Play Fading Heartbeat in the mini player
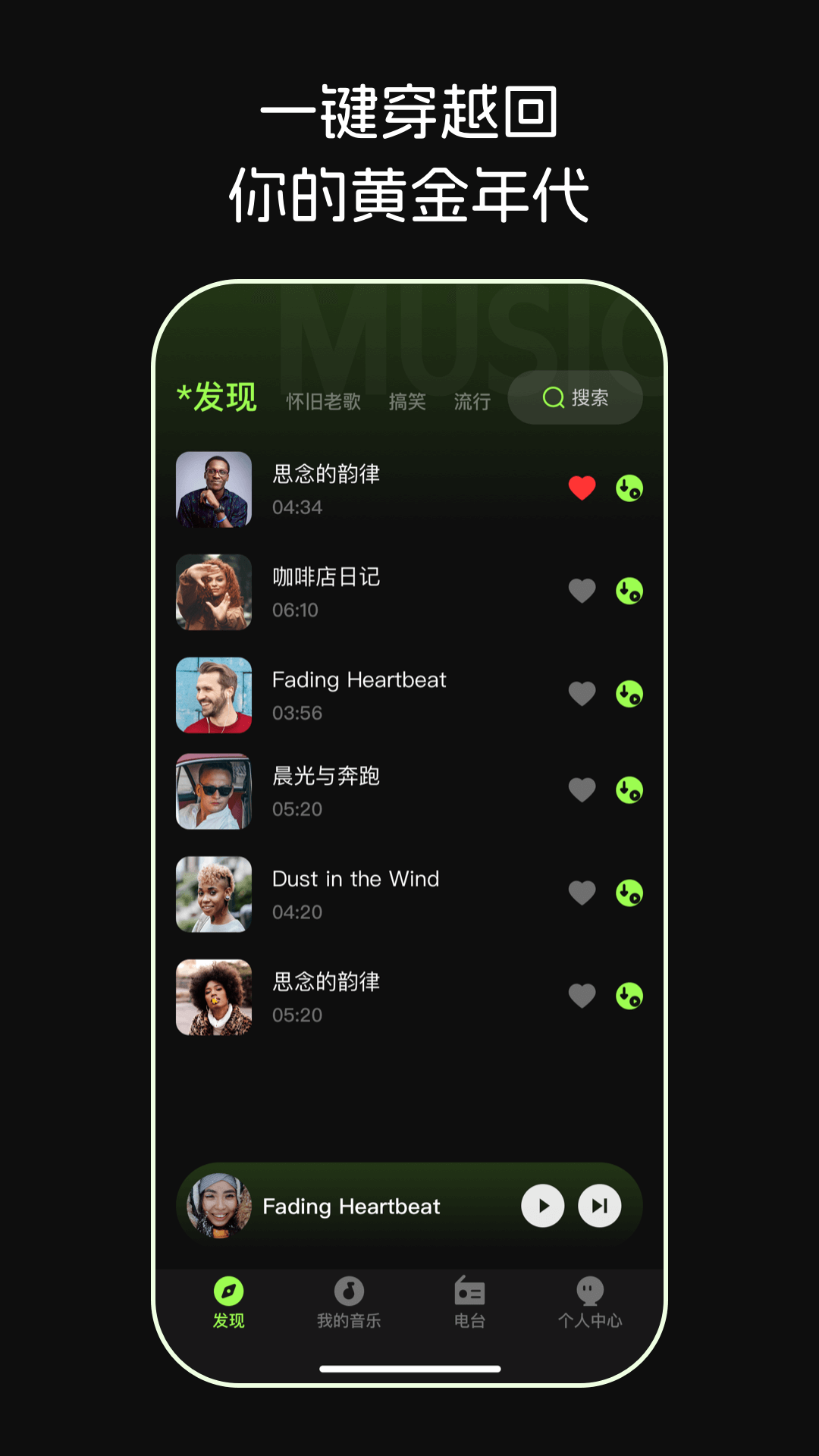 (x=542, y=1206)
